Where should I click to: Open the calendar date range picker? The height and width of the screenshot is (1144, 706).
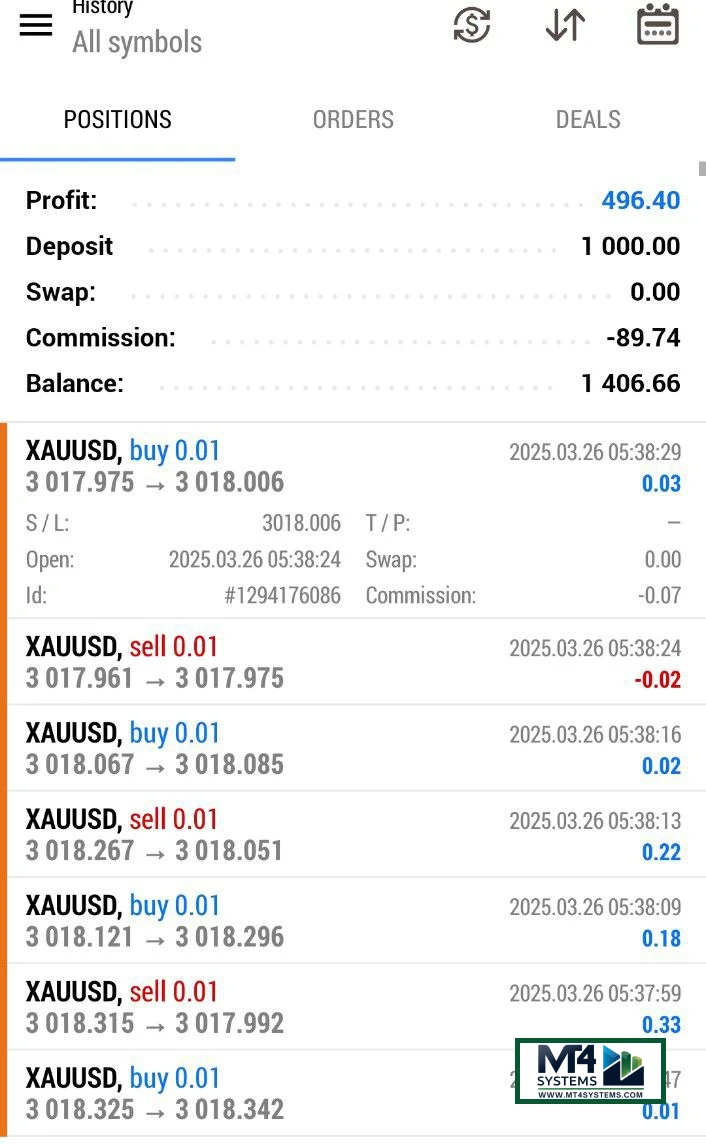point(658,25)
